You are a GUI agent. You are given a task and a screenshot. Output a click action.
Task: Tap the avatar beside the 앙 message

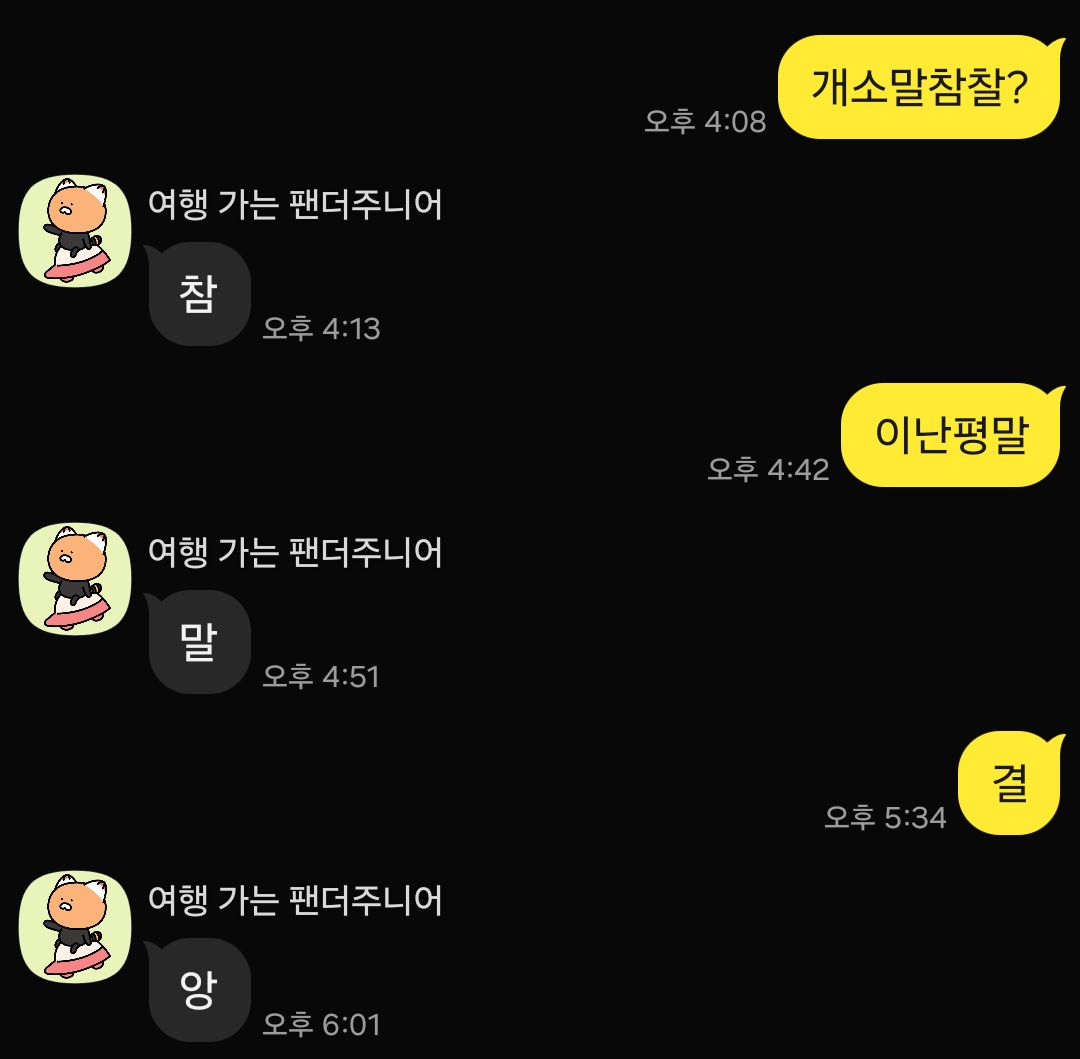75,926
